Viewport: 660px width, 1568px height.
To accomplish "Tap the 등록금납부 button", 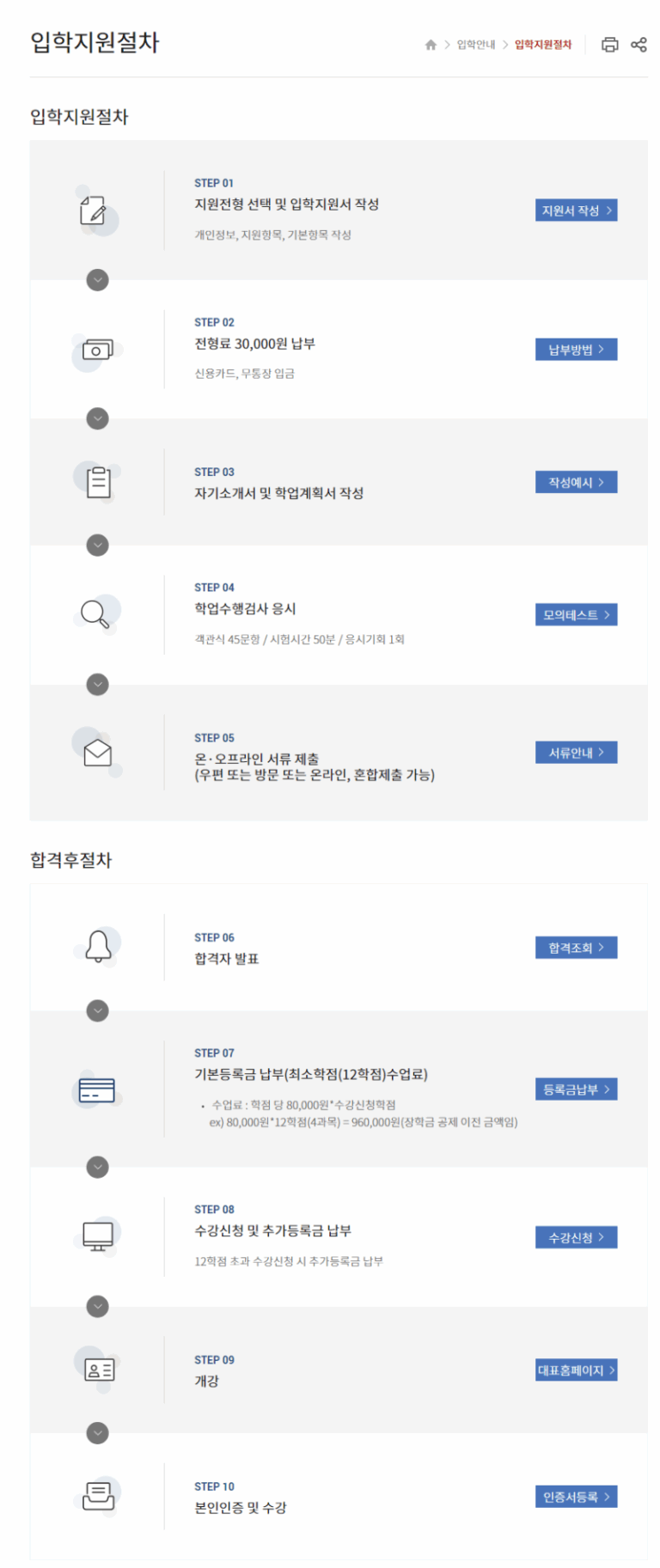I will tap(576, 1089).
